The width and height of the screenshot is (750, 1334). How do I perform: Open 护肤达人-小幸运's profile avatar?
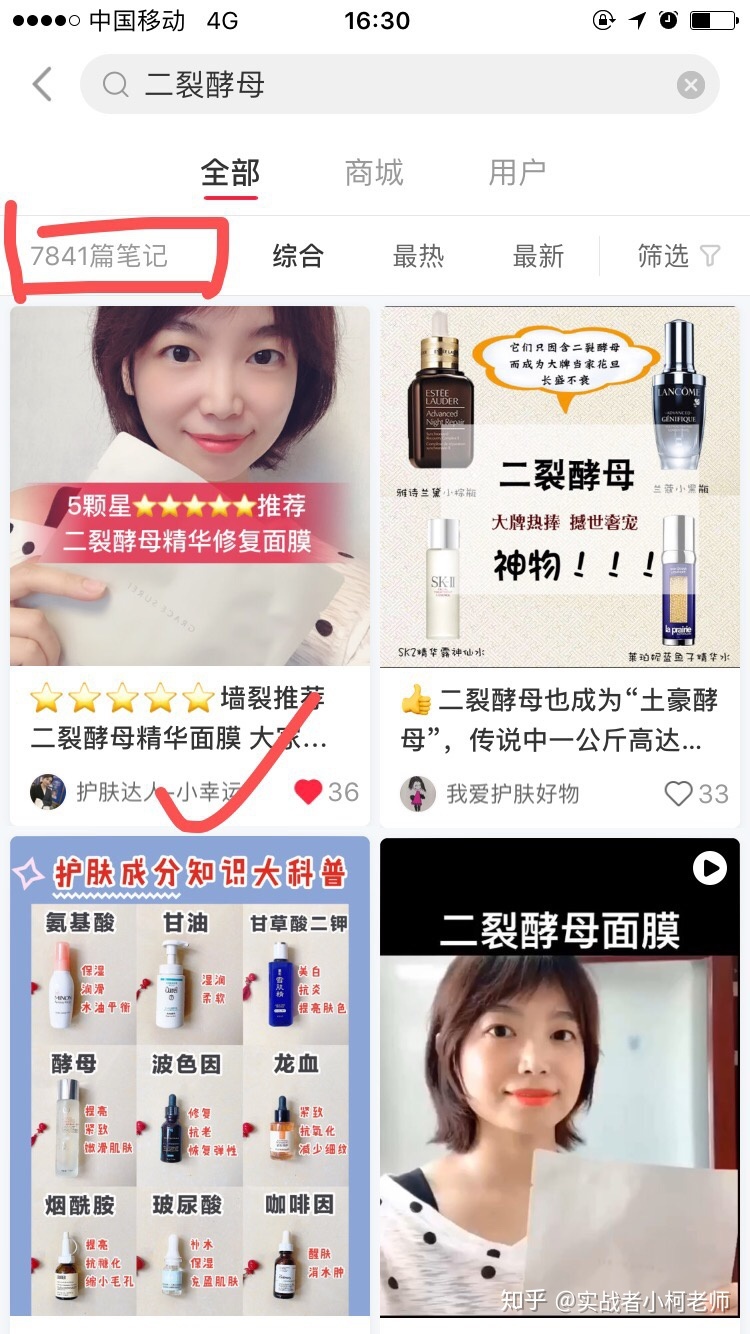(x=47, y=792)
